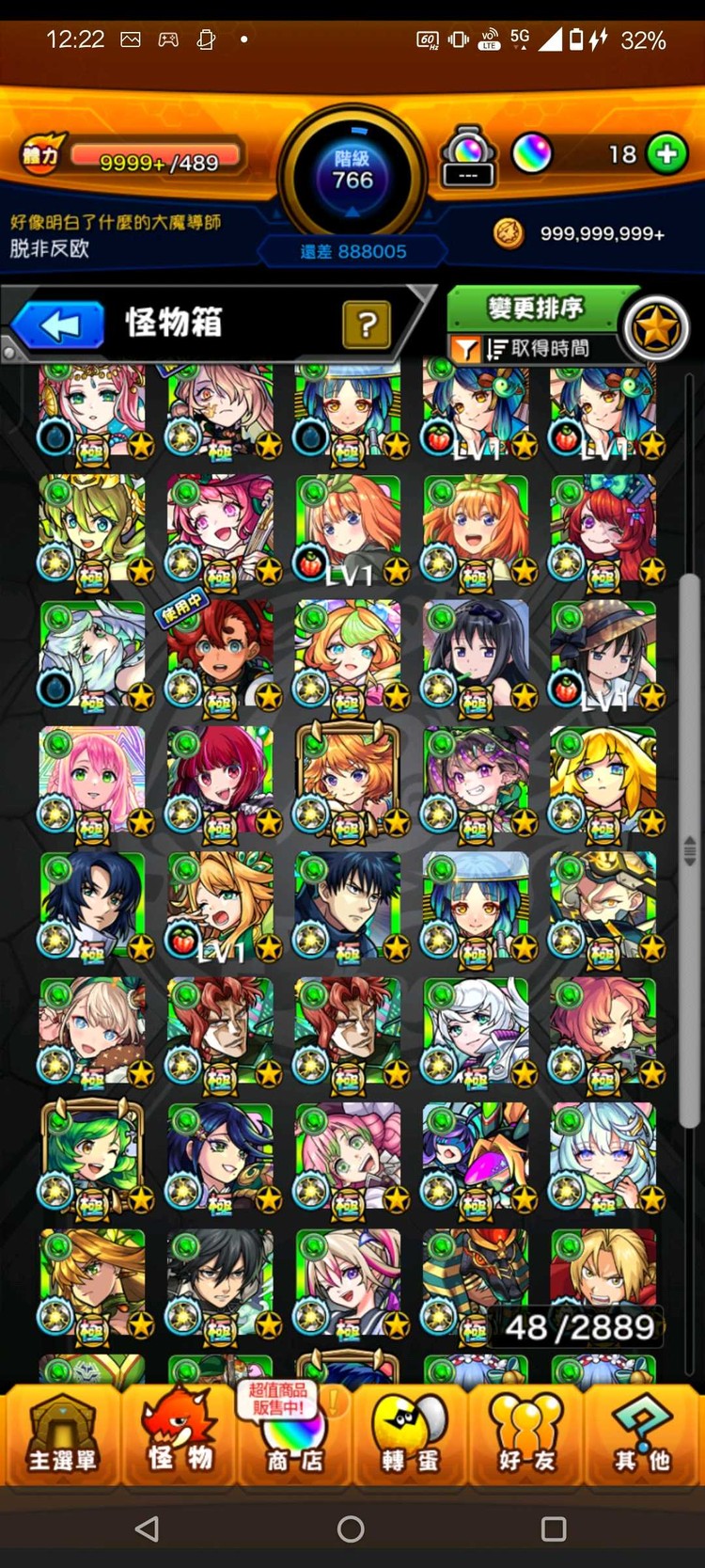Tap the system home button

tap(351, 1528)
